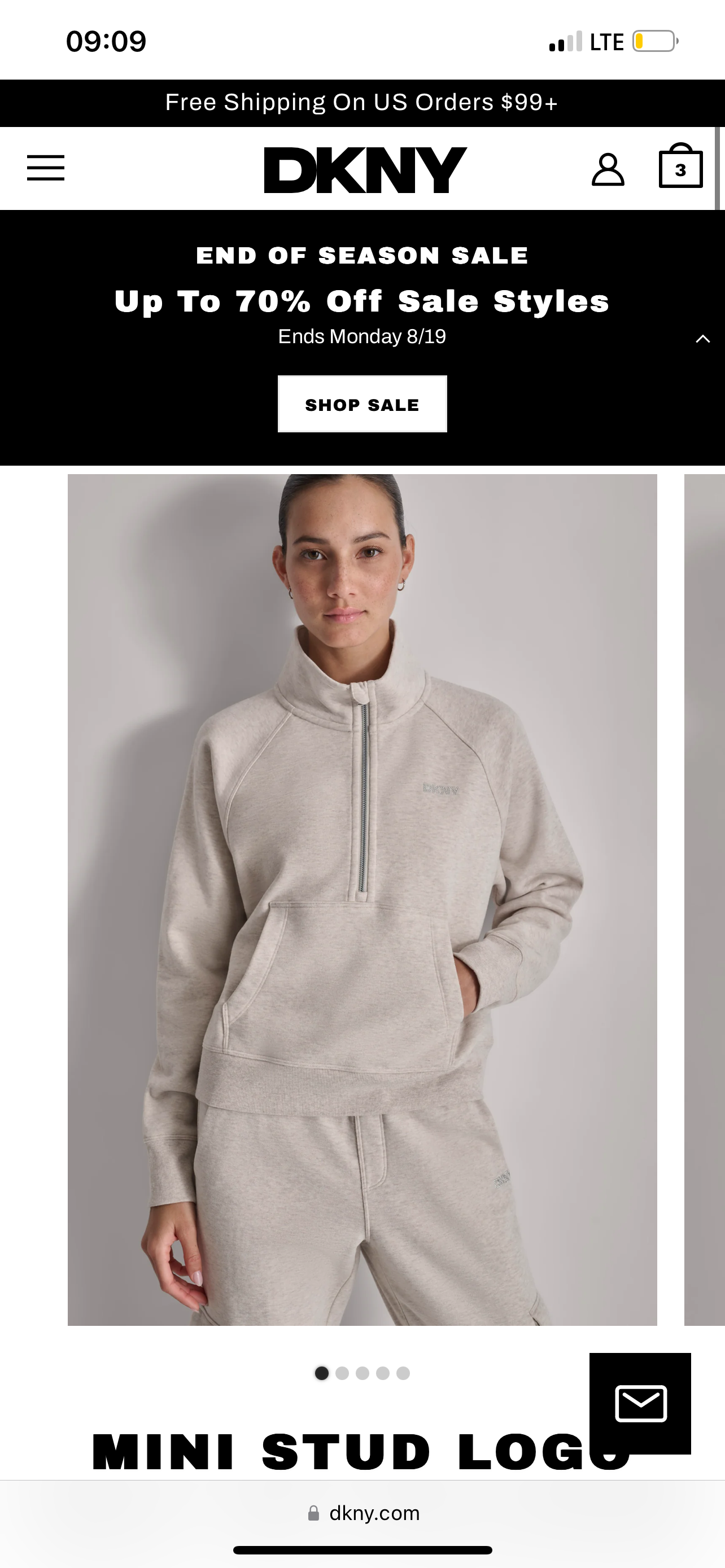Tap the DKNY logo to go home
The image size is (725, 1568).
[365, 170]
